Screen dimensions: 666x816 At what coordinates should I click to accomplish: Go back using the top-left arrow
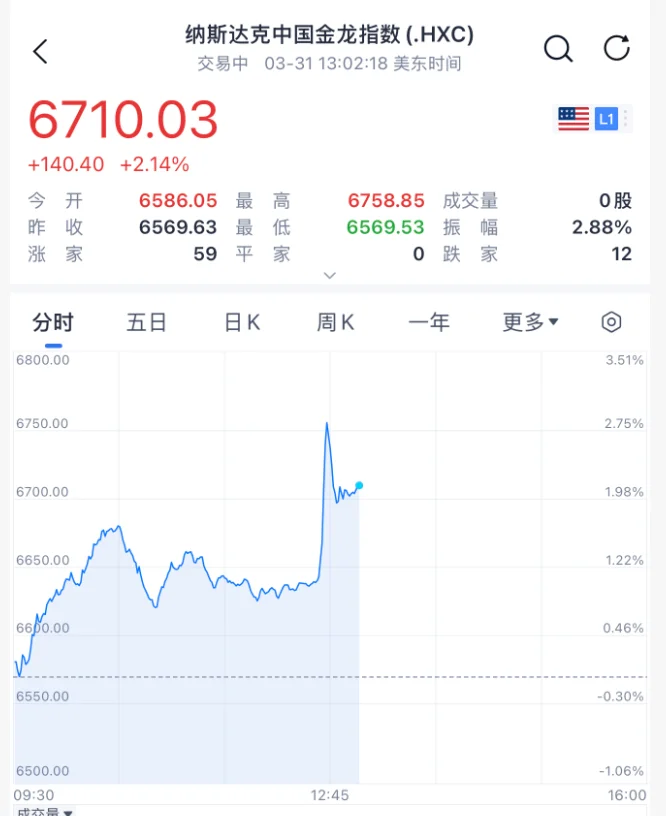tap(40, 51)
